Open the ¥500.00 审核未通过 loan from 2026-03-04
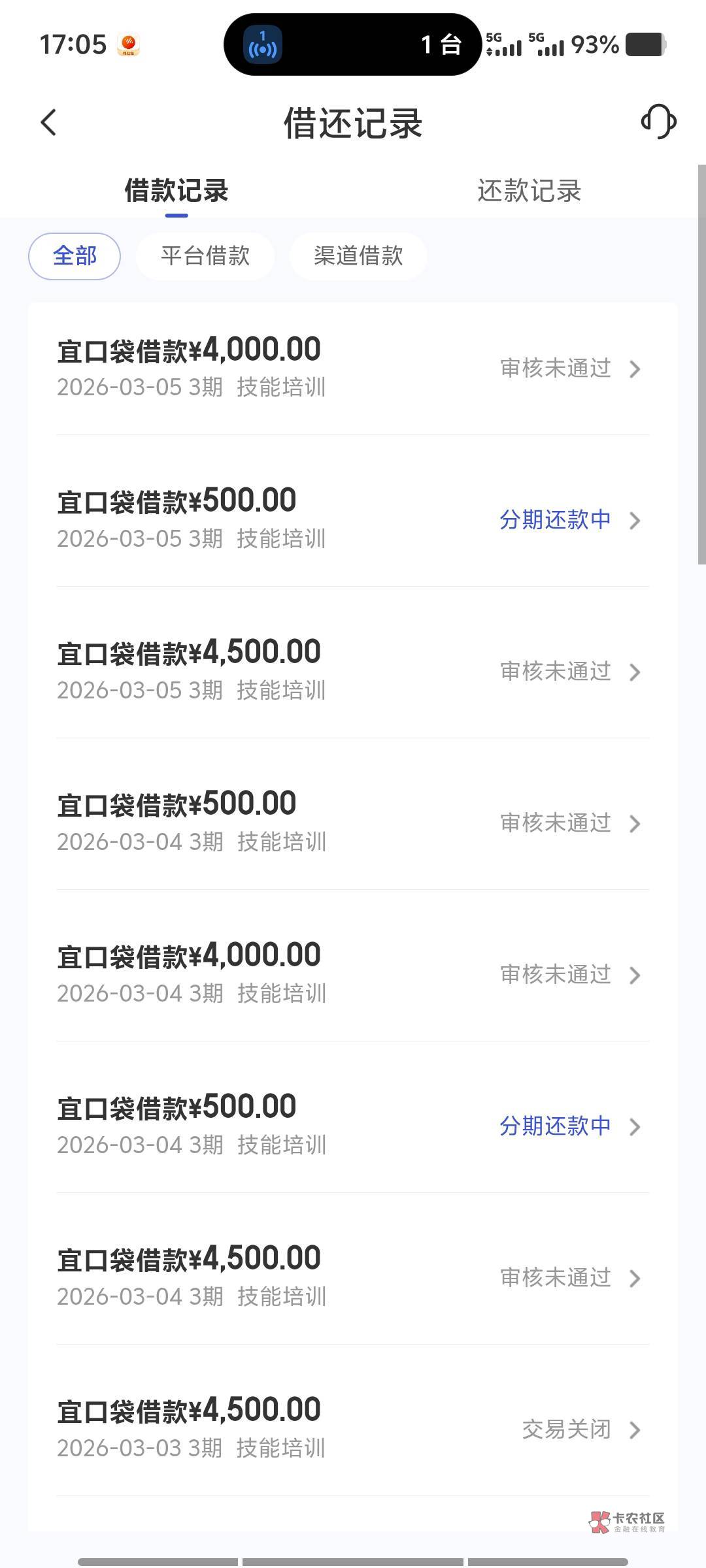The width and height of the screenshot is (706, 1568). coord(352,823)
